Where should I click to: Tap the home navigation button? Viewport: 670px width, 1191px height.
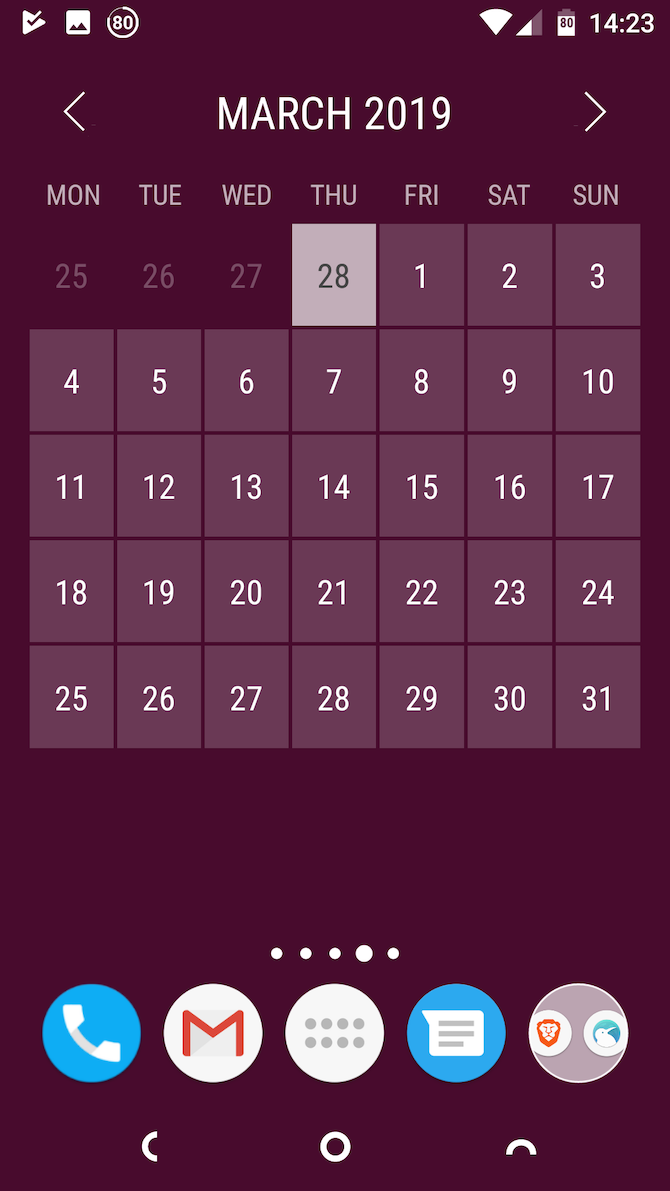[x=335, y=1147]
